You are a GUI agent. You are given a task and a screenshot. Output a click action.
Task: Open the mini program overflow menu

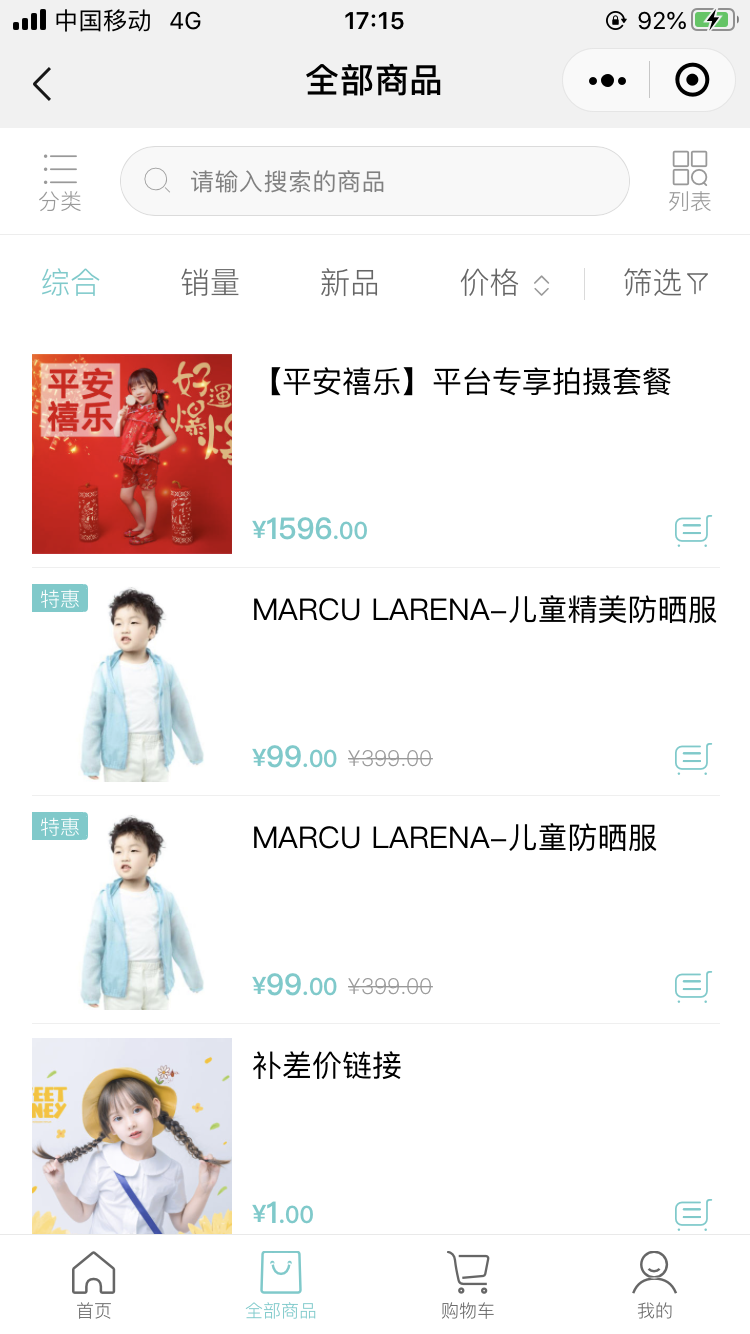607,81
